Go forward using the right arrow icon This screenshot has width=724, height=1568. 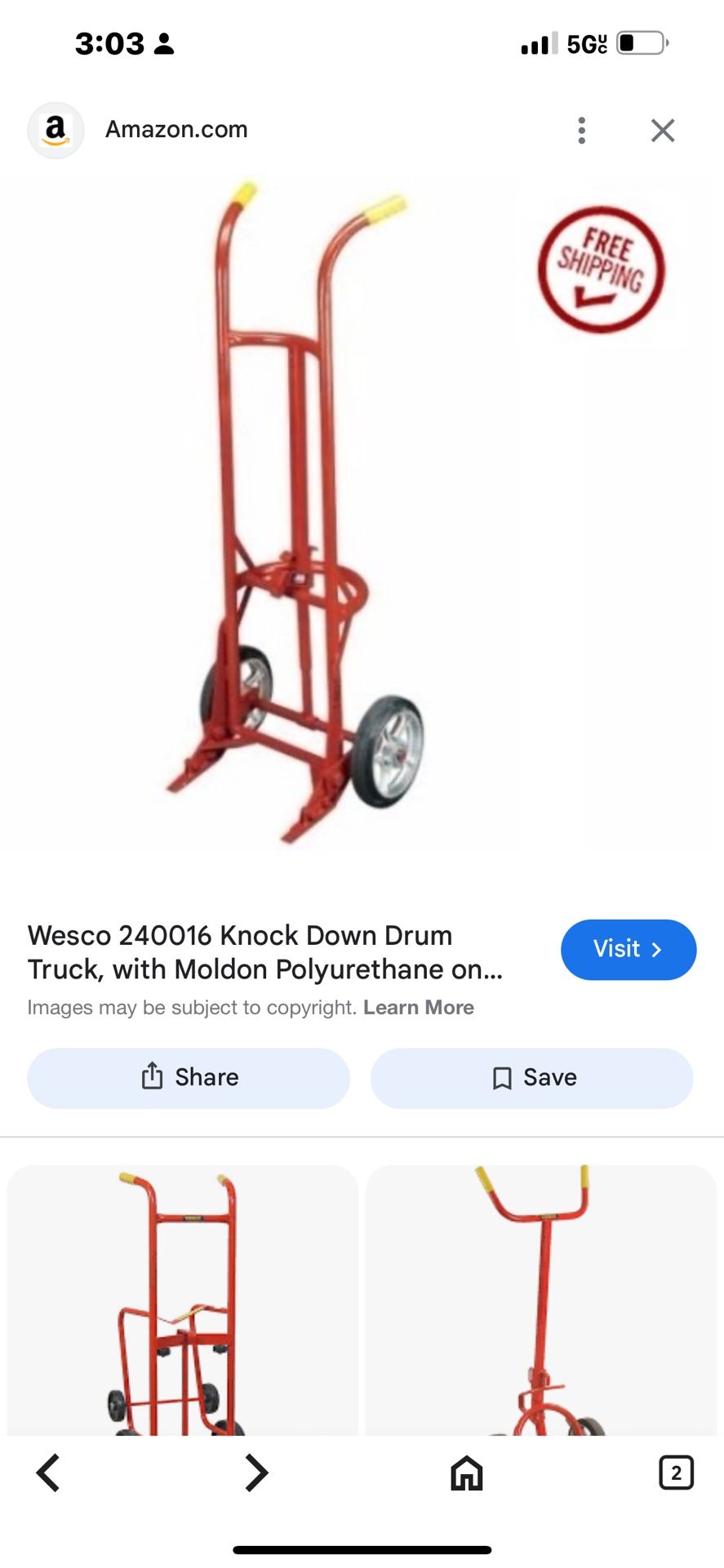point(256,1473)
